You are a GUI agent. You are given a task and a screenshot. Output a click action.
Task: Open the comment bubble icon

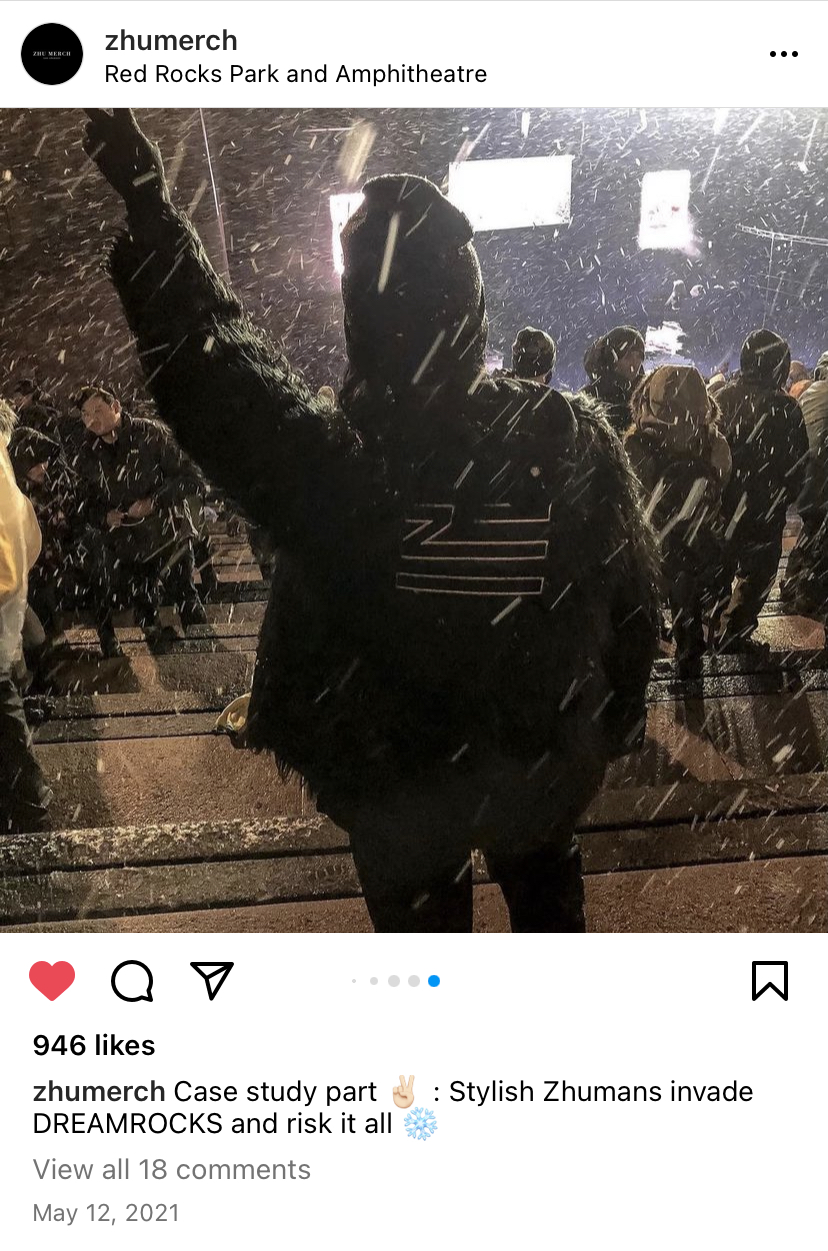click(x=132, y=981)
